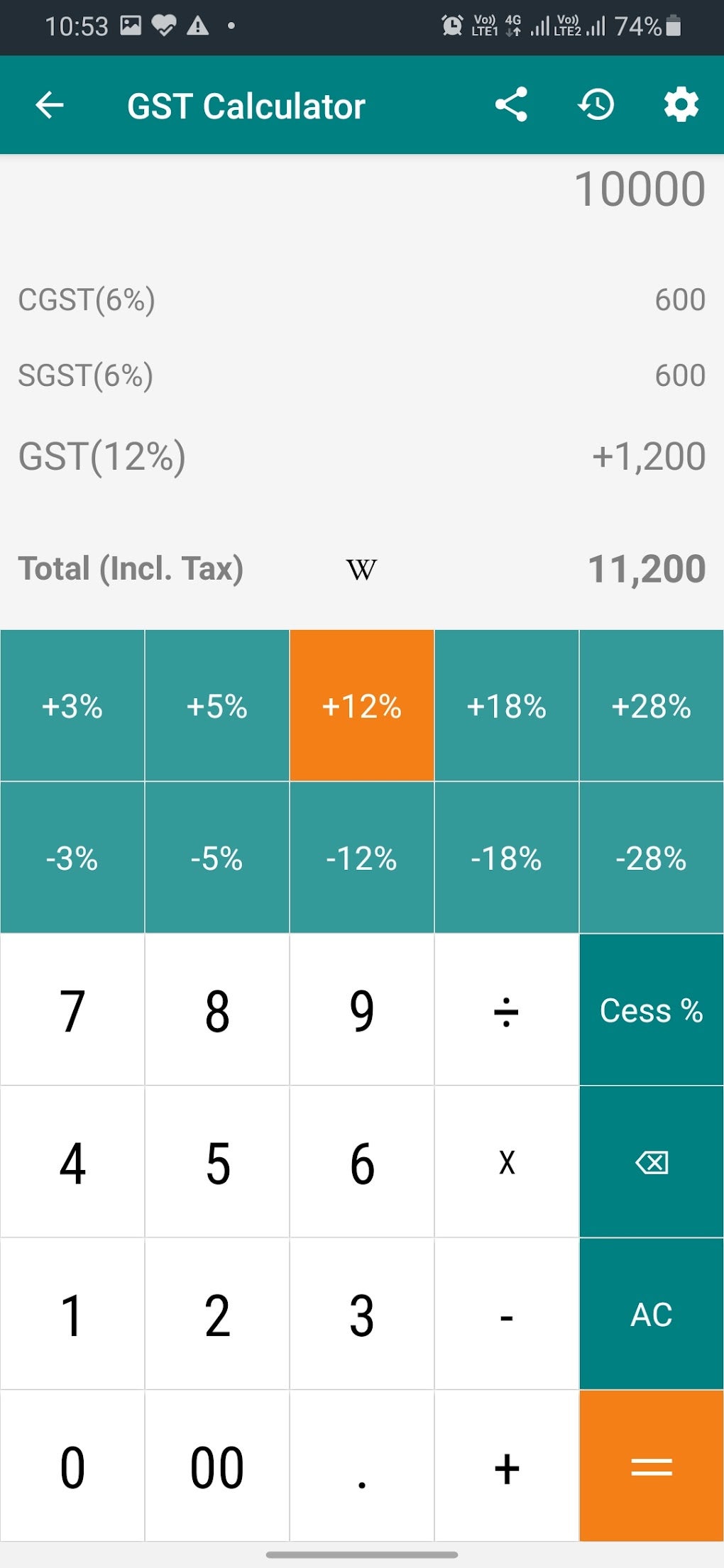Select the divide operator
The width and height of the screenshot is (724, 1568).
click(x=506, y=1010)
